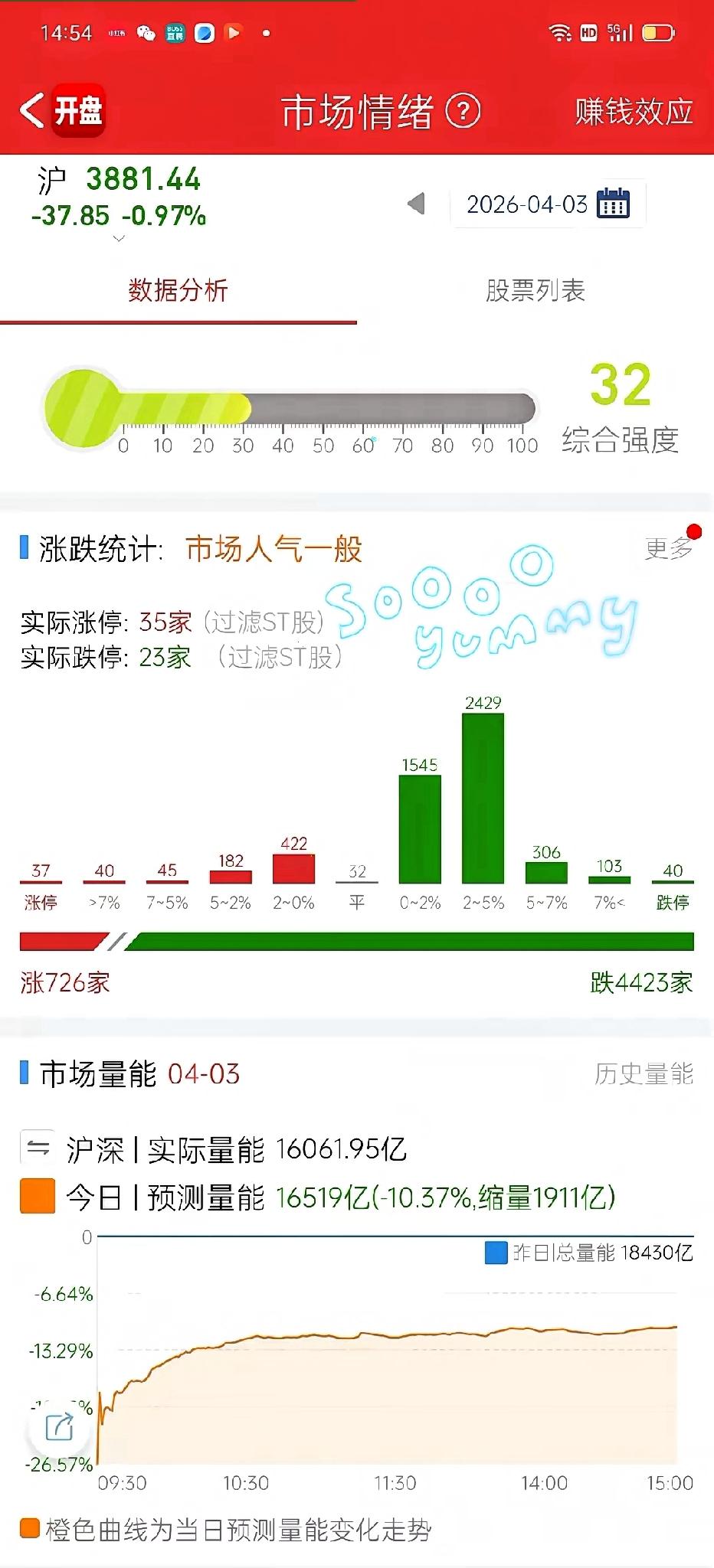Viewport: 714px width, 1568px height.
Task: Select the 数据分析 tab
Action: [178, 291]
